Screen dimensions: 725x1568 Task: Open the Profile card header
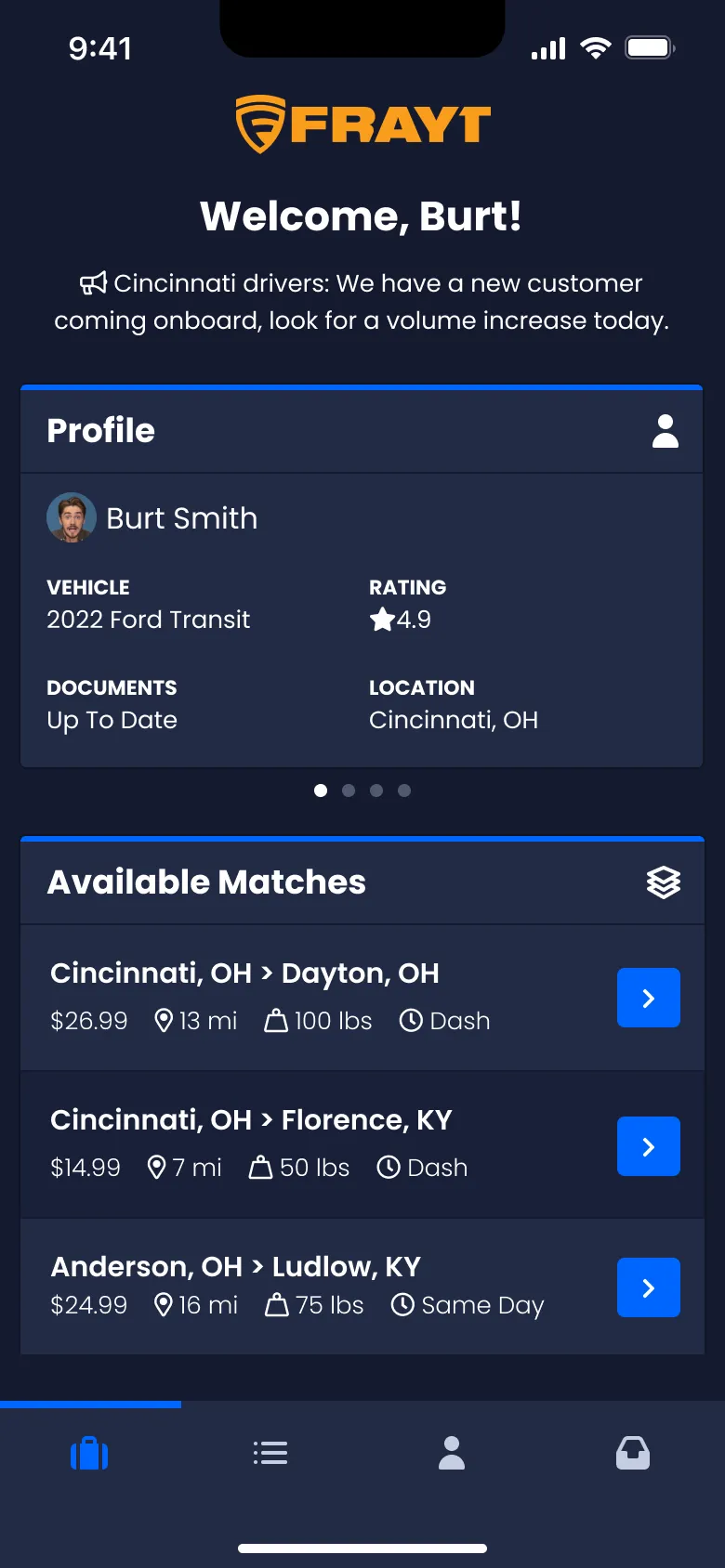coord(100,430)
